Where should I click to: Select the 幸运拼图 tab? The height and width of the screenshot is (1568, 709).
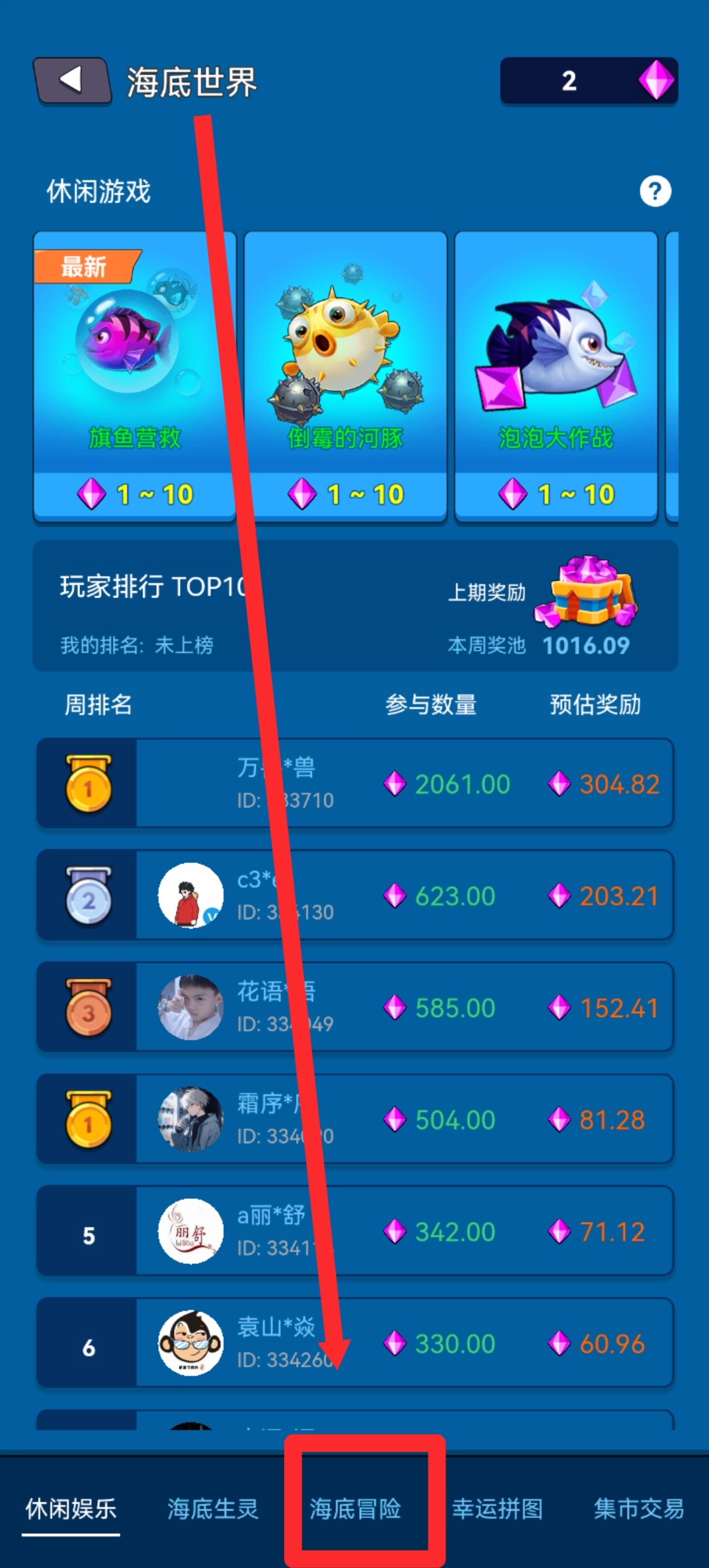pos(497,1509)
